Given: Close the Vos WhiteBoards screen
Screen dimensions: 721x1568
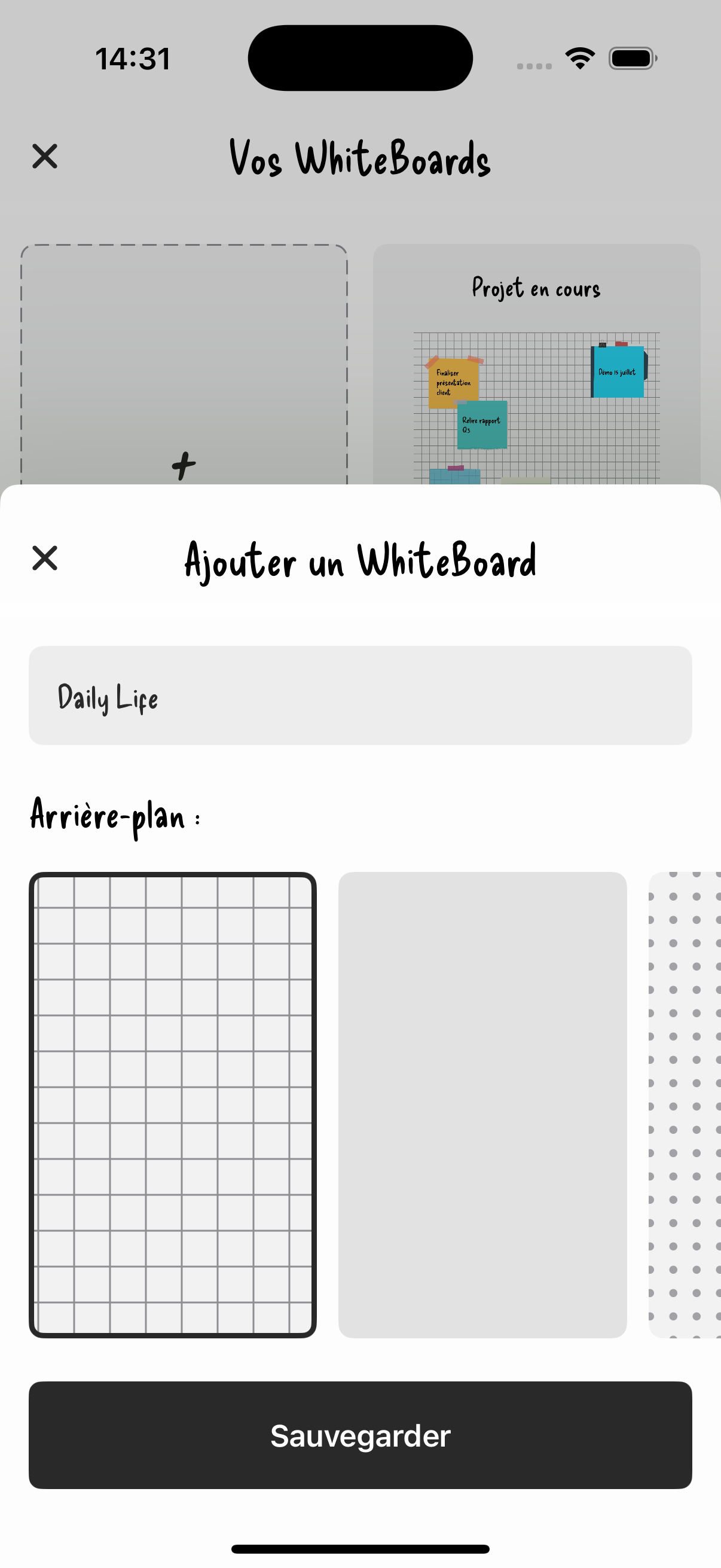Looking at the screenshot, I should [44, 157].
